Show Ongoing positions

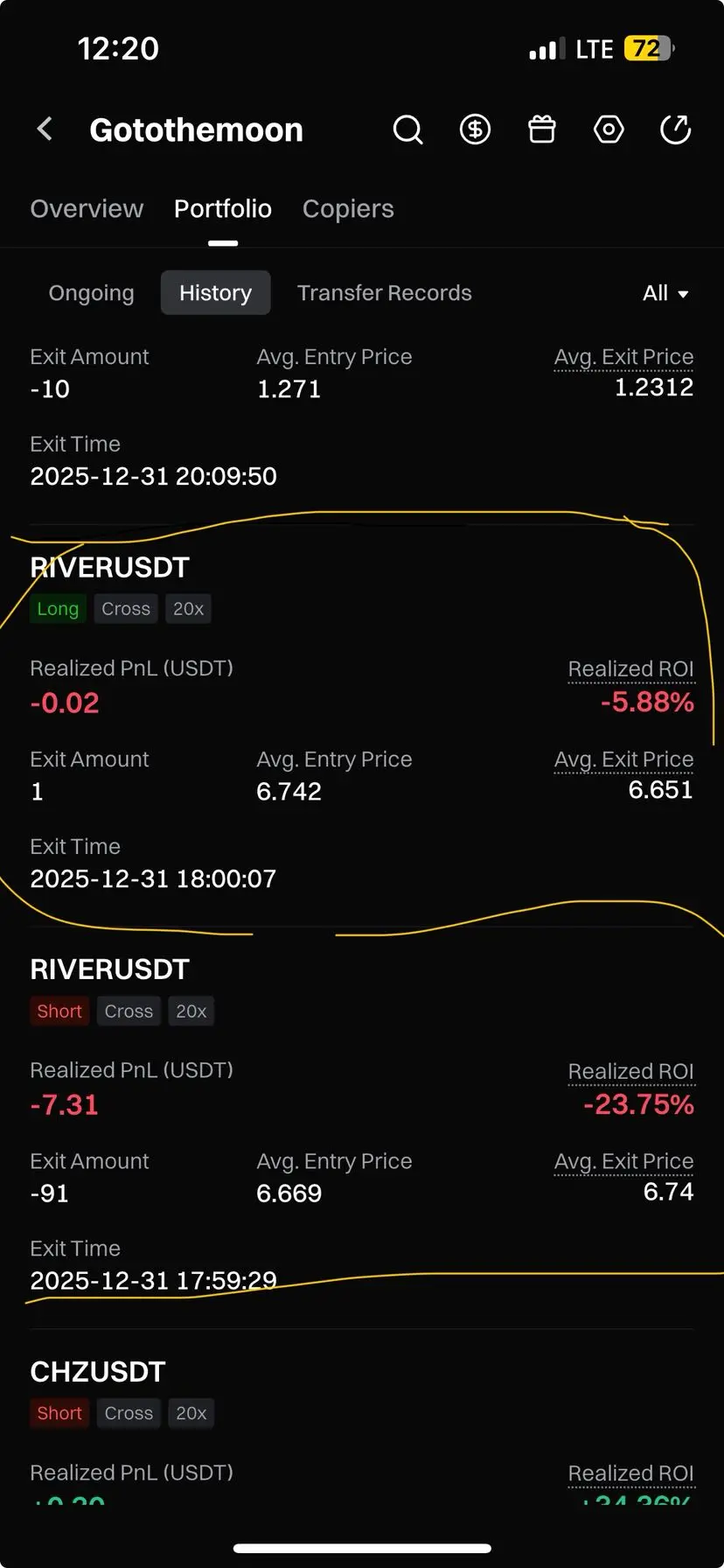92,293
